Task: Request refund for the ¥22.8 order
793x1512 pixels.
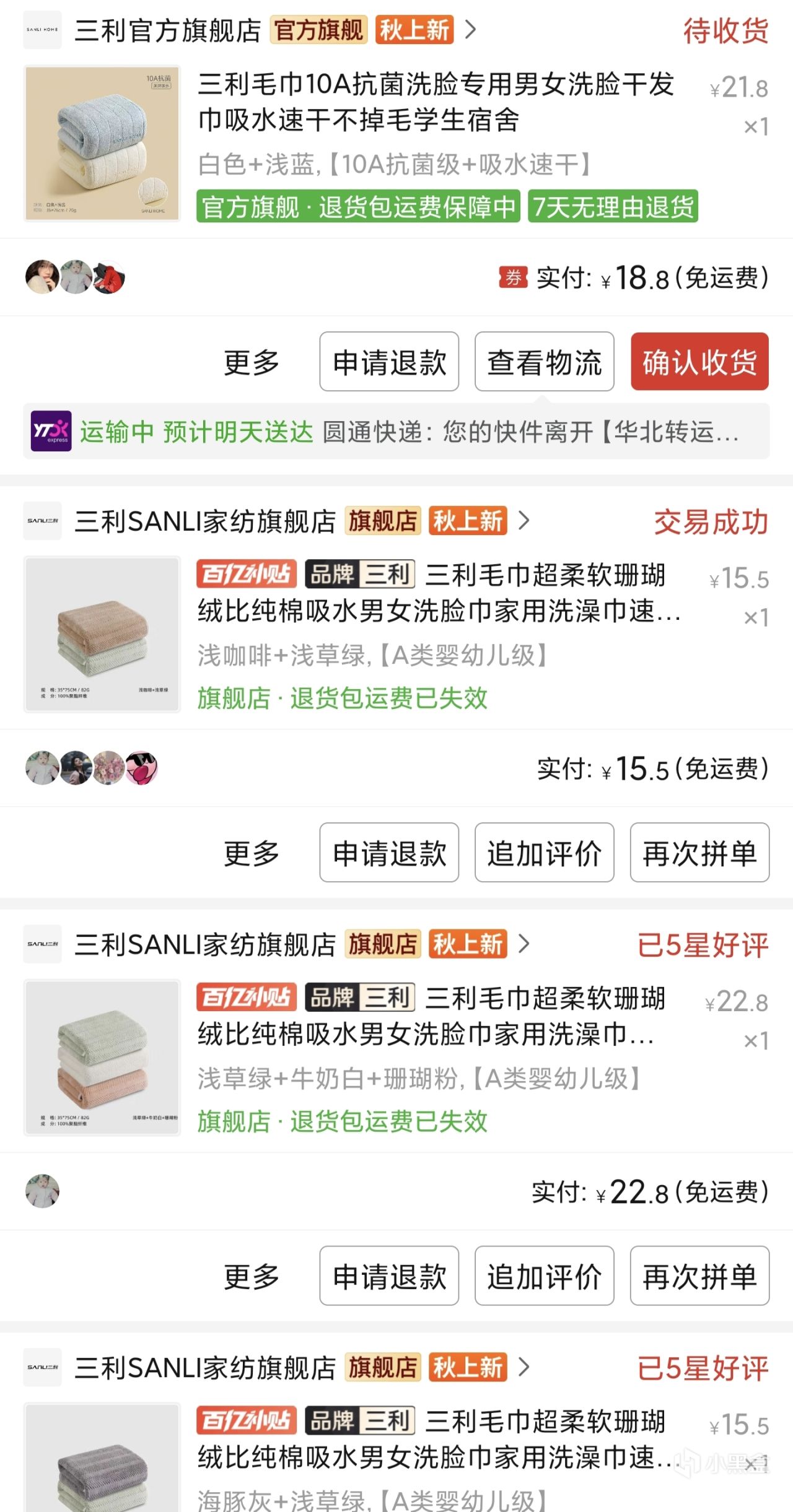Action: click(x=389, y=1277)
